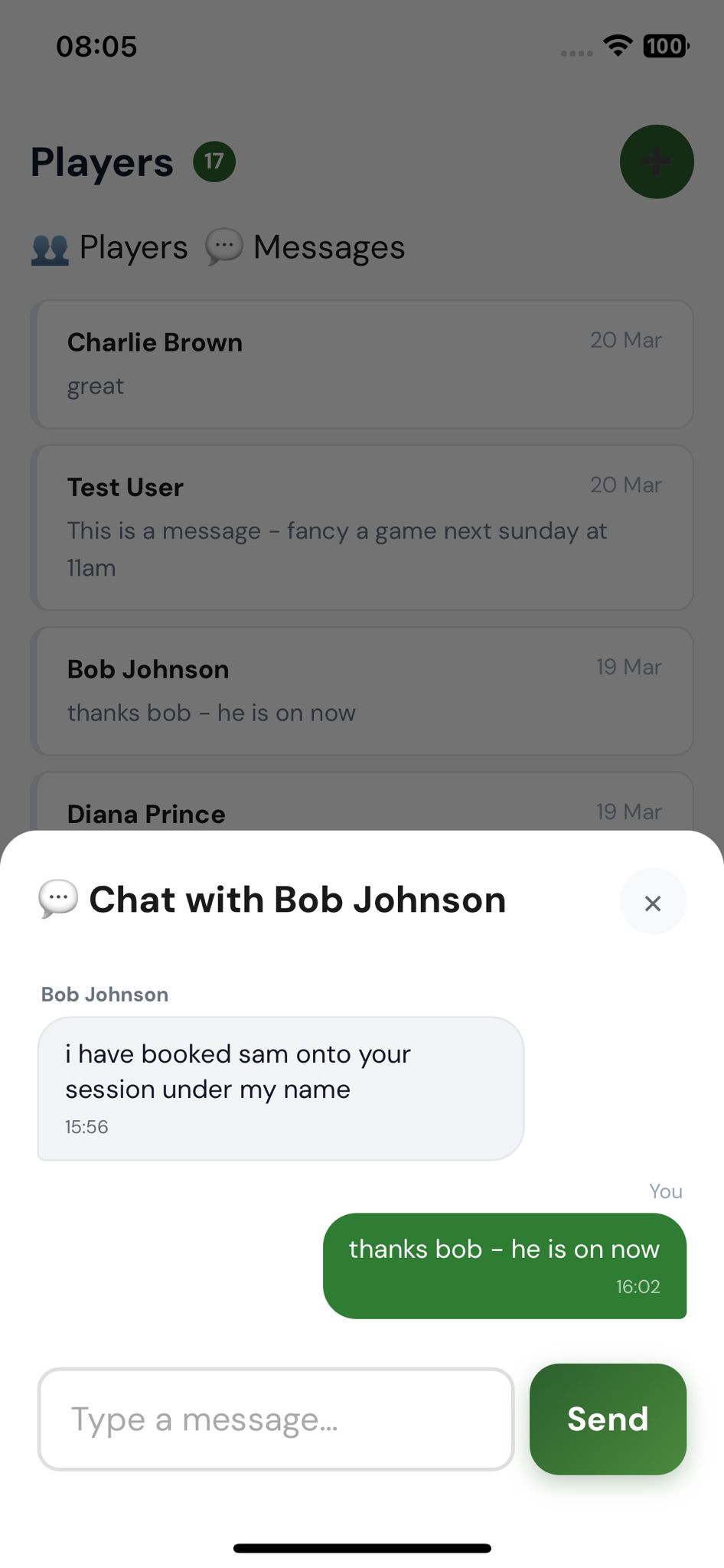Switch to the Messages tab
This screenshot has width=724, height=1568.
(329, 247)
